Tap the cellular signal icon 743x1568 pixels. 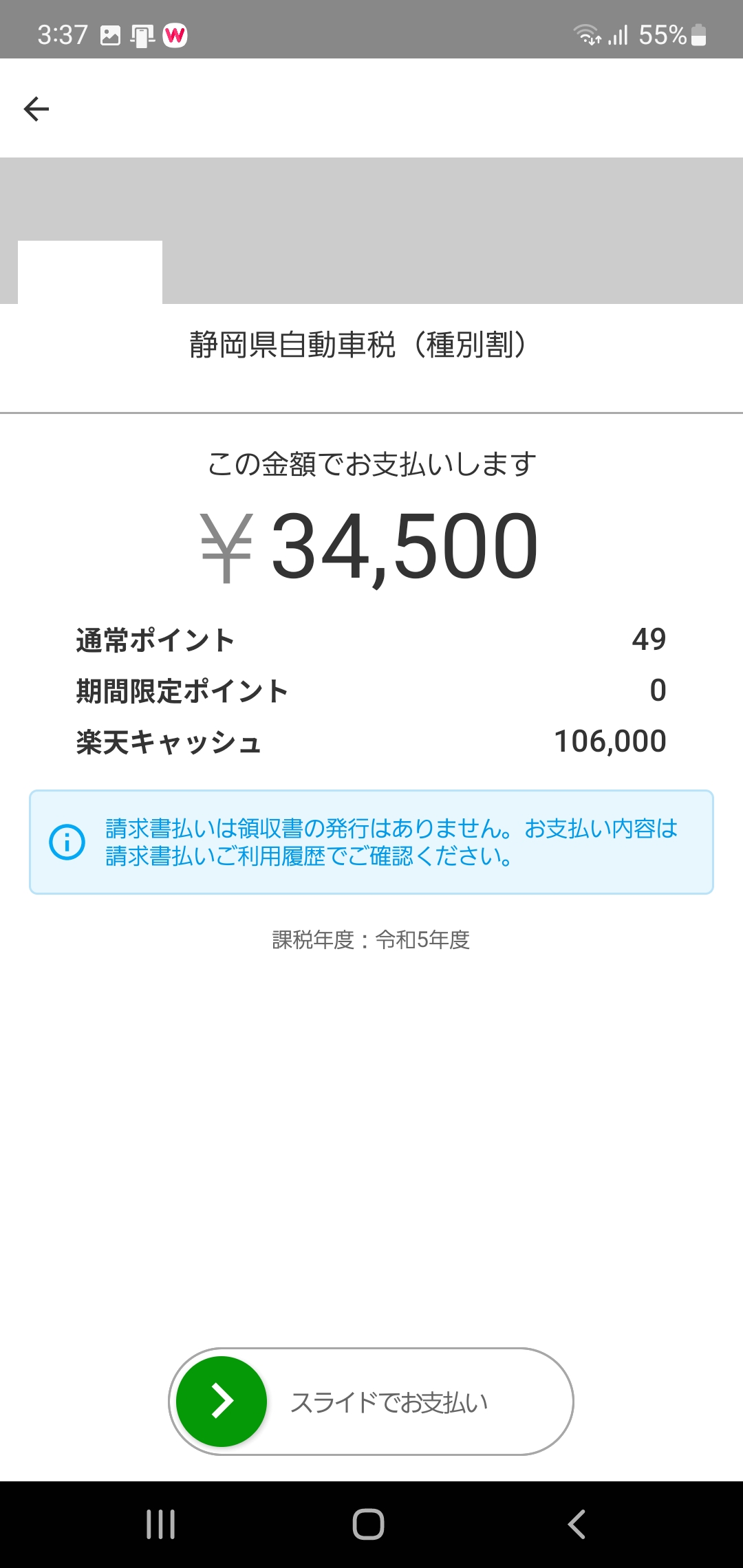[x=618, y=34]
